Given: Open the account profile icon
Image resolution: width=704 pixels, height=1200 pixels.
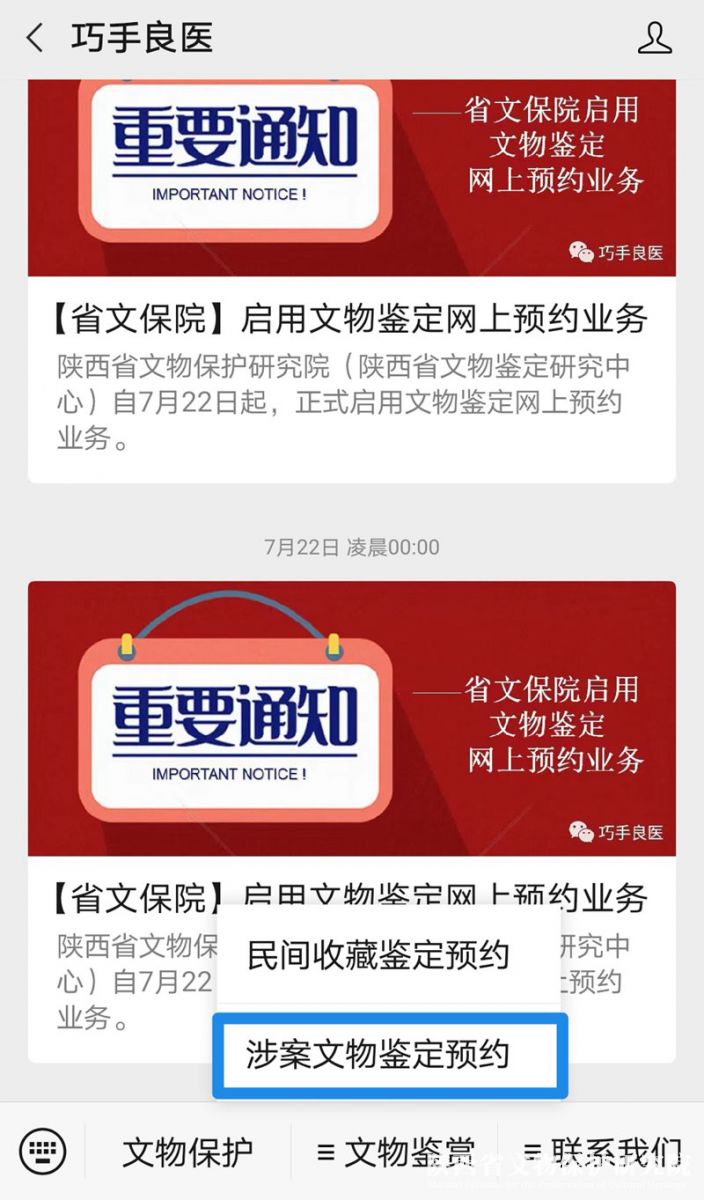Looking at the screenshot, I should [654, 38].
